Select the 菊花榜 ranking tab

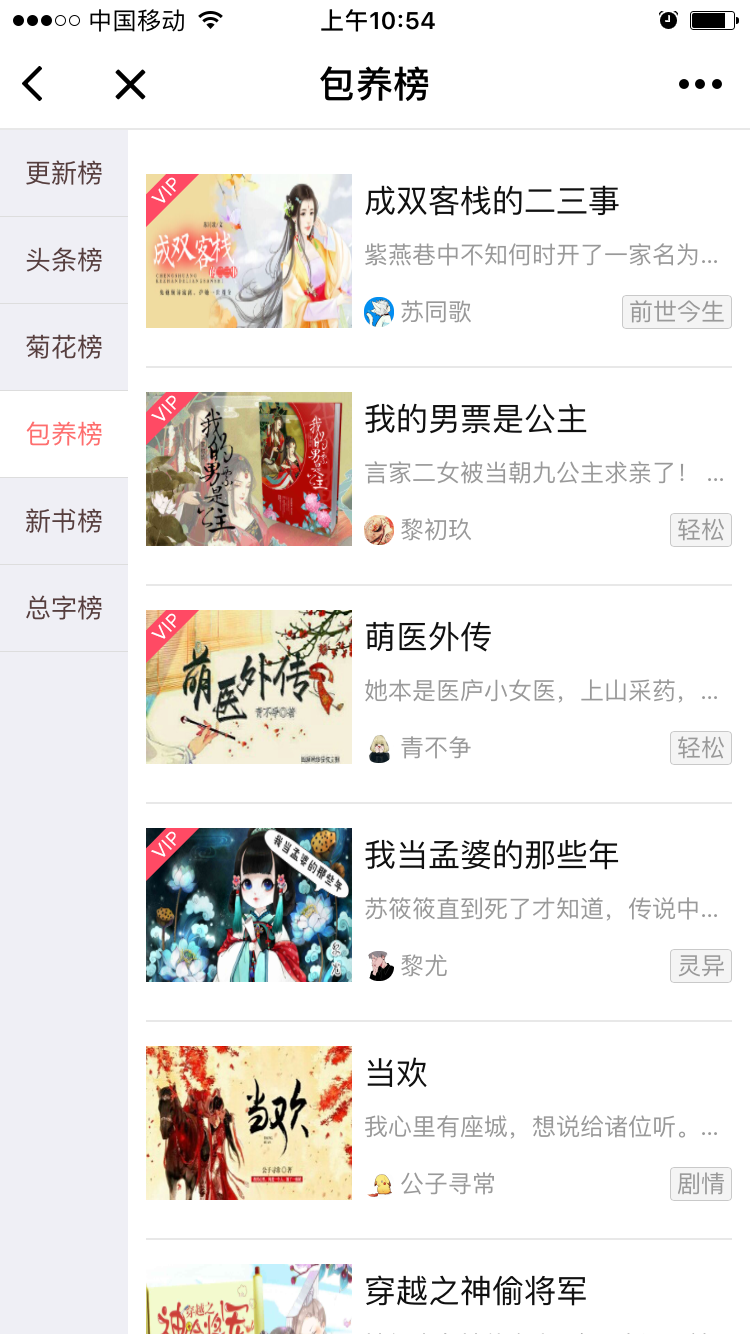coord(64,347)
